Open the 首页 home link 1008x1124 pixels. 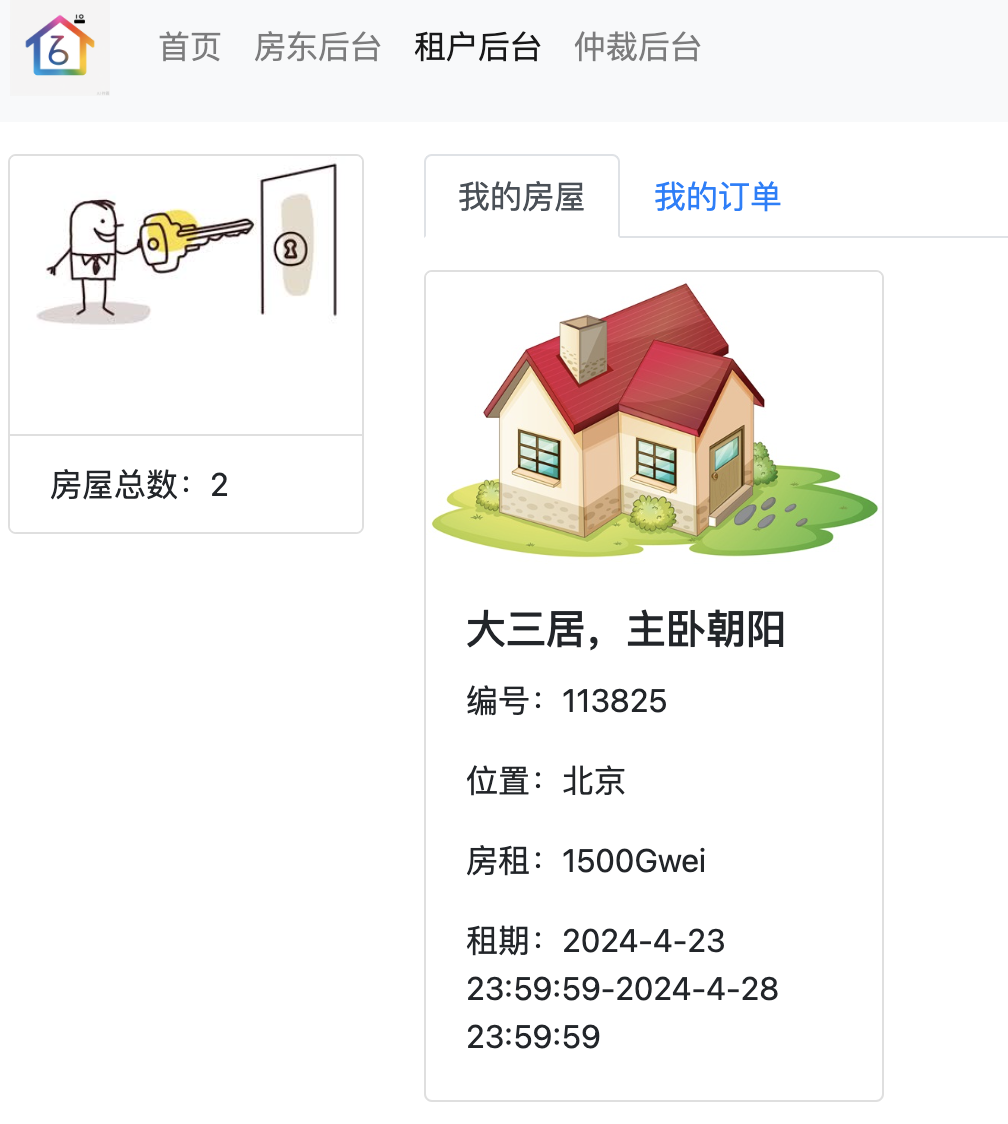coord(190,47)
